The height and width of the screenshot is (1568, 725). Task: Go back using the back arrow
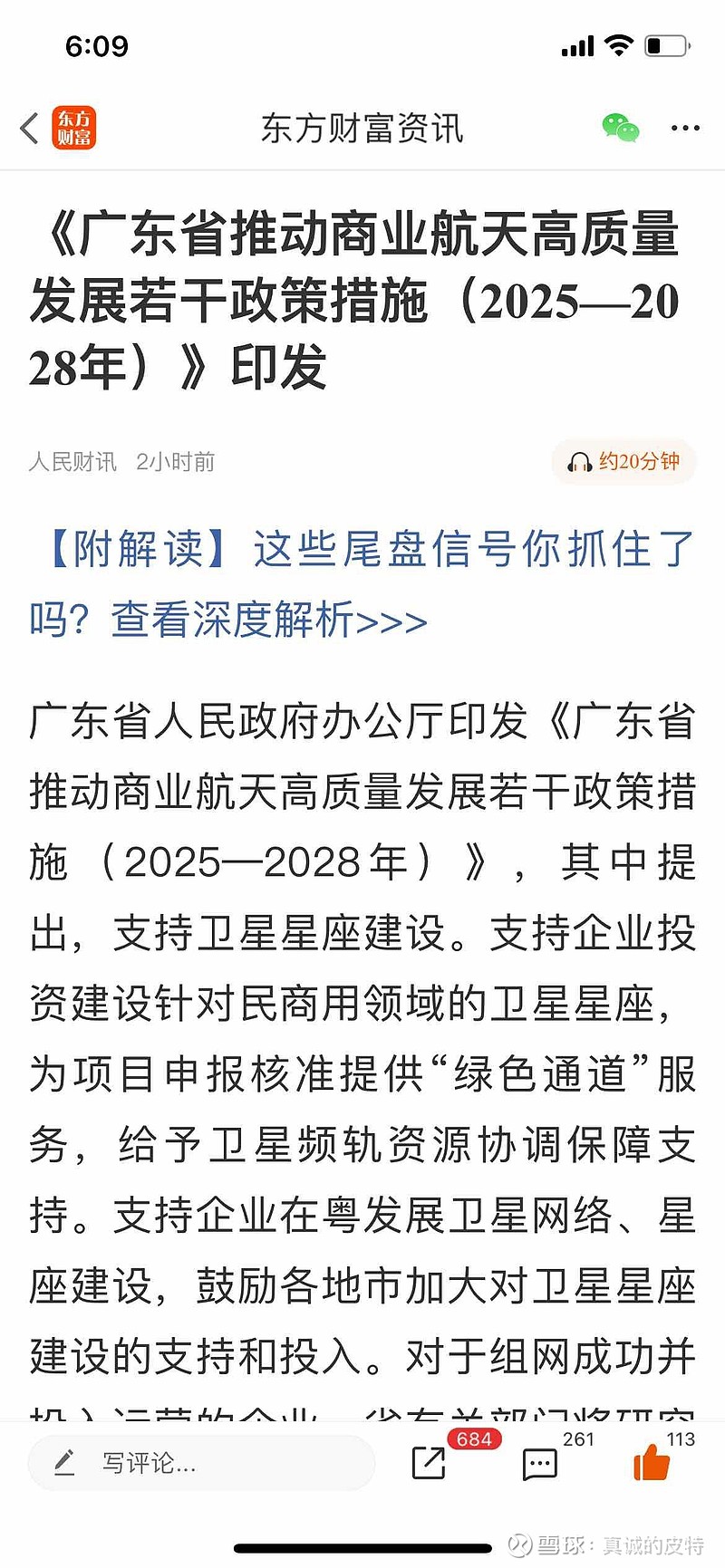point(29,128)
